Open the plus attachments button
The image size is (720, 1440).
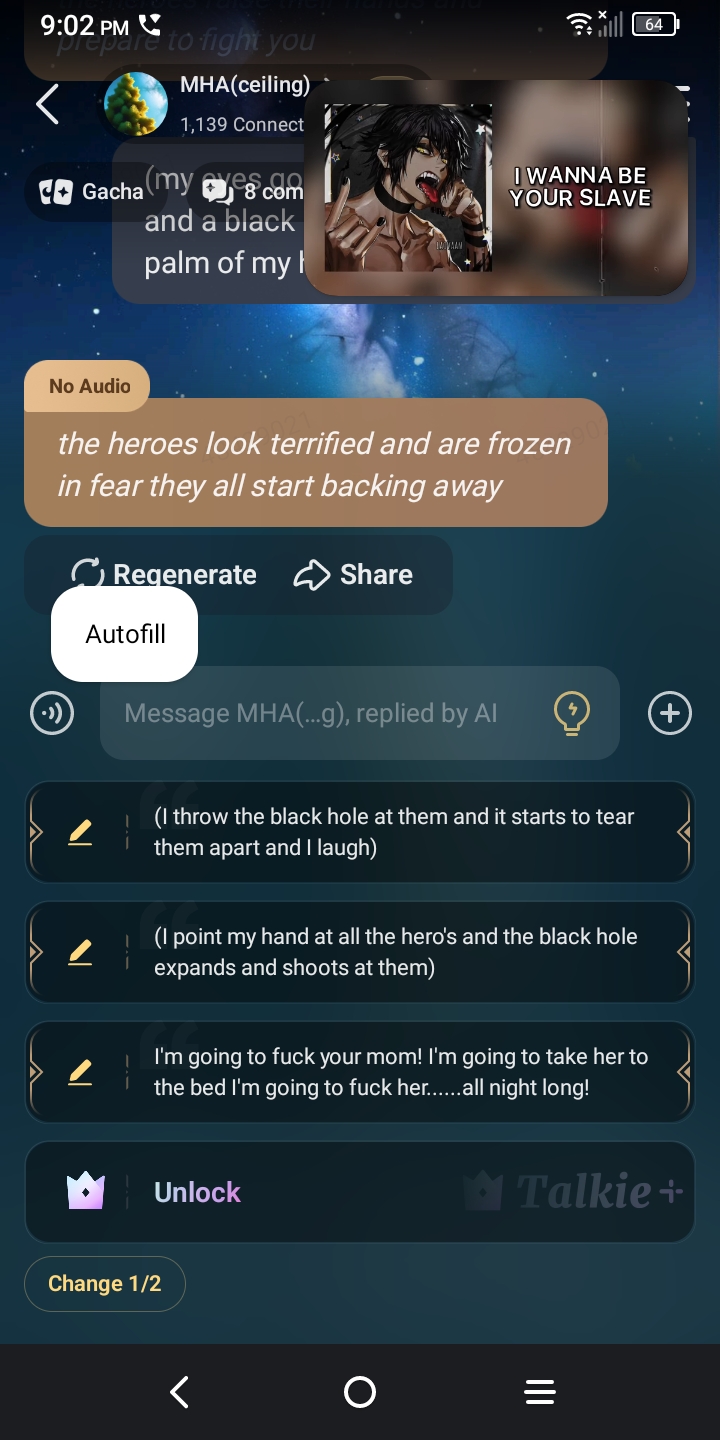click(669, 714)
